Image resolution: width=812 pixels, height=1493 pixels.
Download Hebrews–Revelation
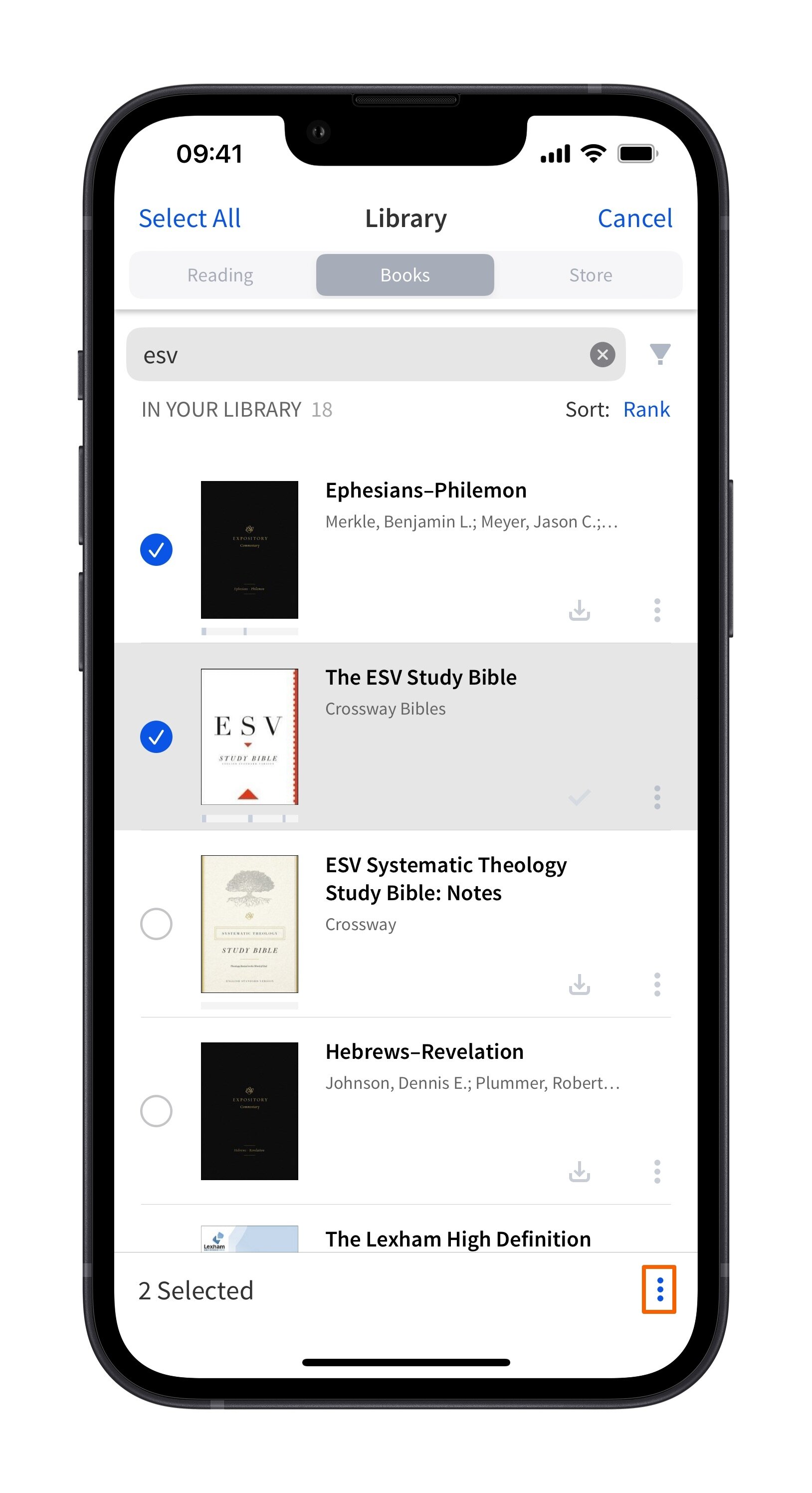579,1172
